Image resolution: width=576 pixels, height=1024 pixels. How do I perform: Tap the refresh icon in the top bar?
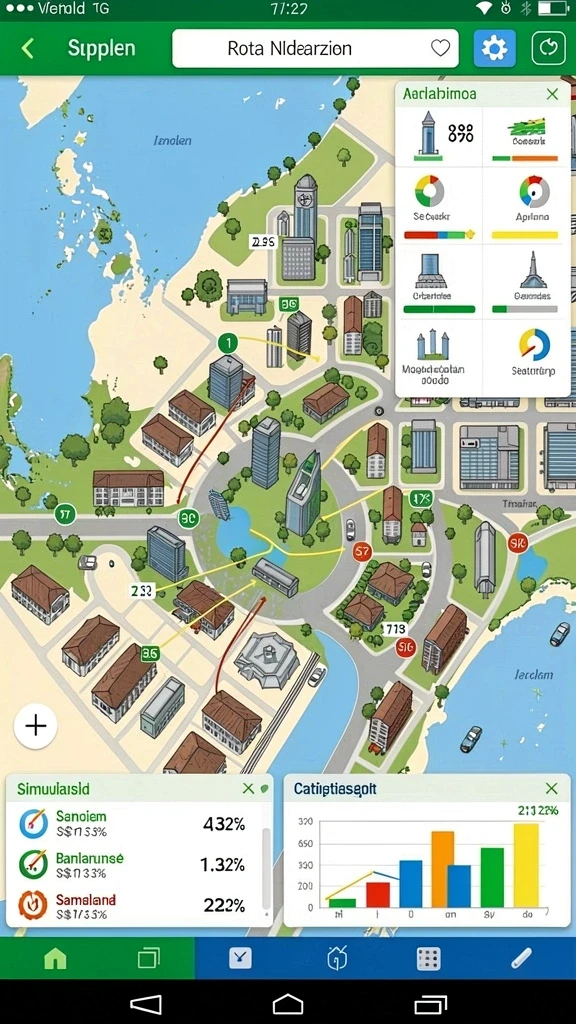click(548, 48)
